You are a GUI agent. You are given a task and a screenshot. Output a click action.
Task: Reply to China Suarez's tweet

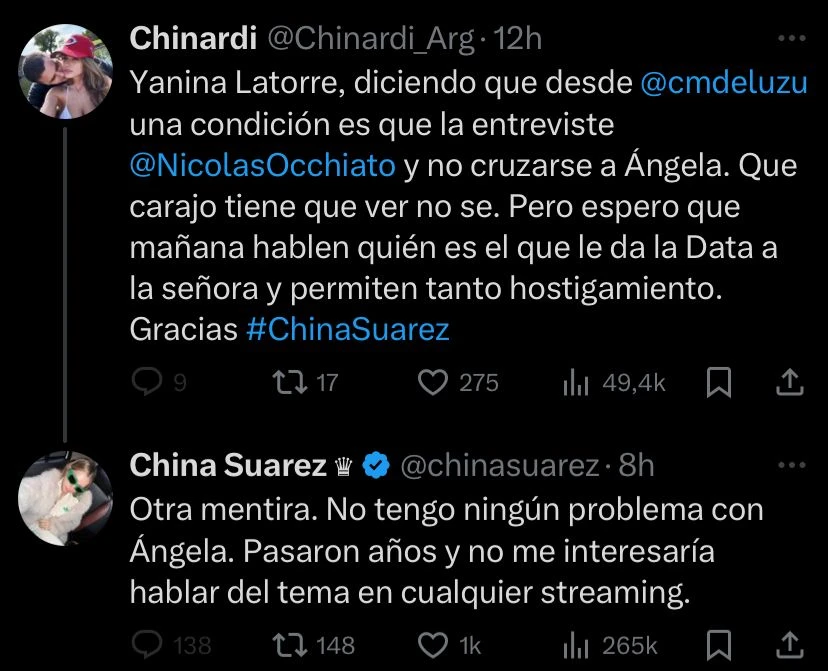pyautogui.click(x=148, y=645)
